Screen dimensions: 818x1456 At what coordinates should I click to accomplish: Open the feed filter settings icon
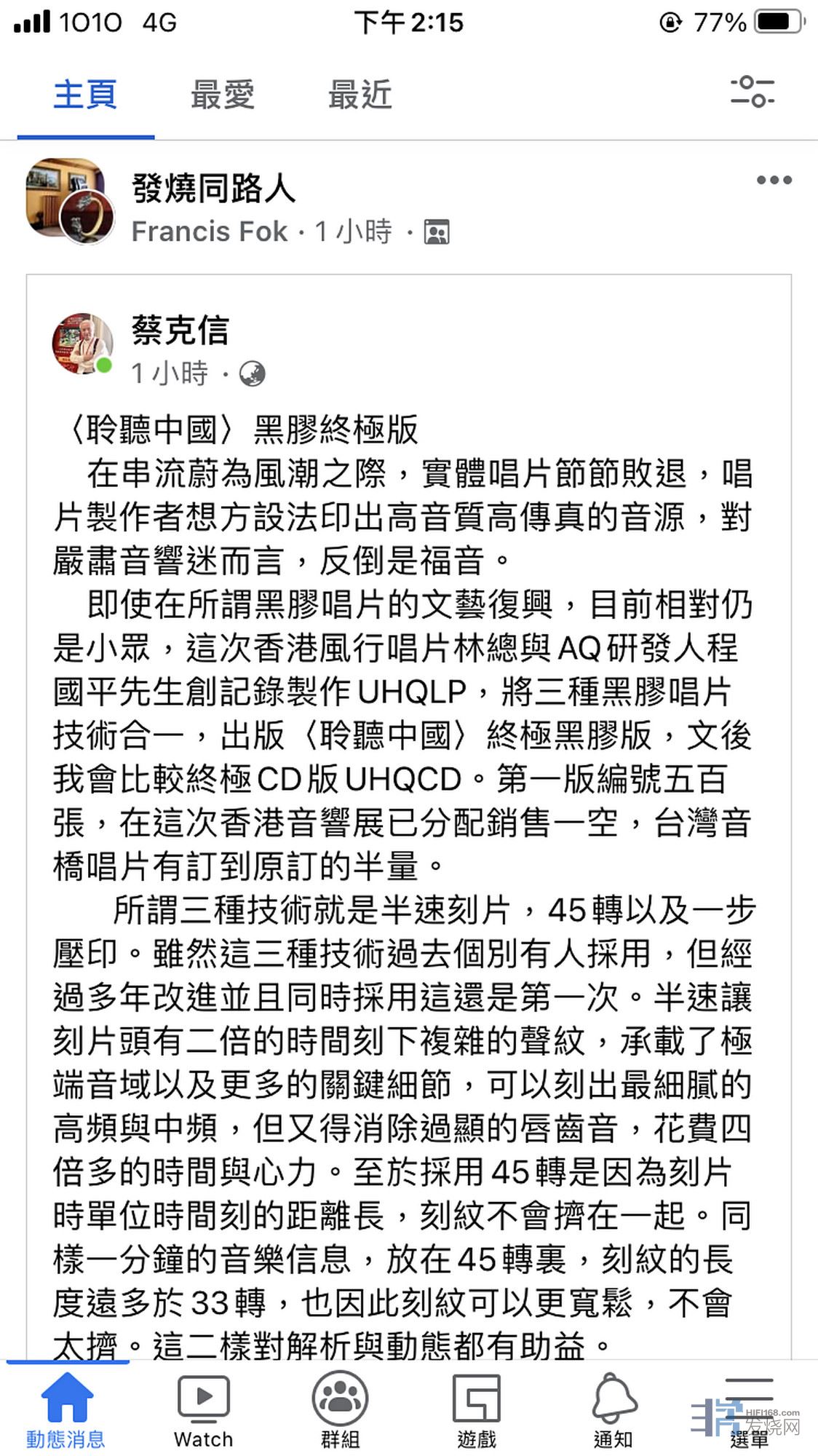point(752,92)
